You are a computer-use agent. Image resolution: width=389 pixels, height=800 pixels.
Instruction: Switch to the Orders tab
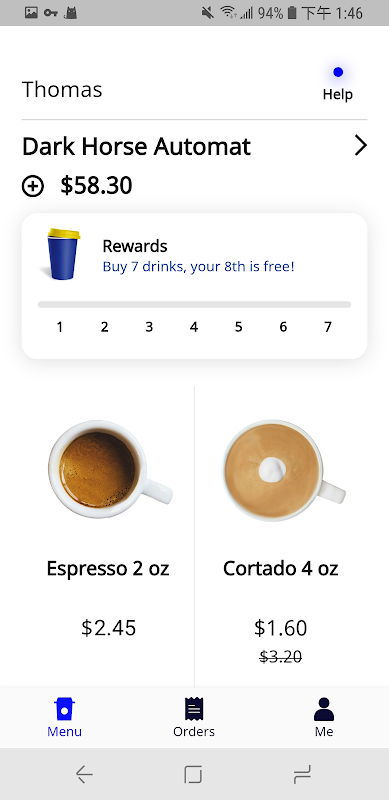(194, 717)
